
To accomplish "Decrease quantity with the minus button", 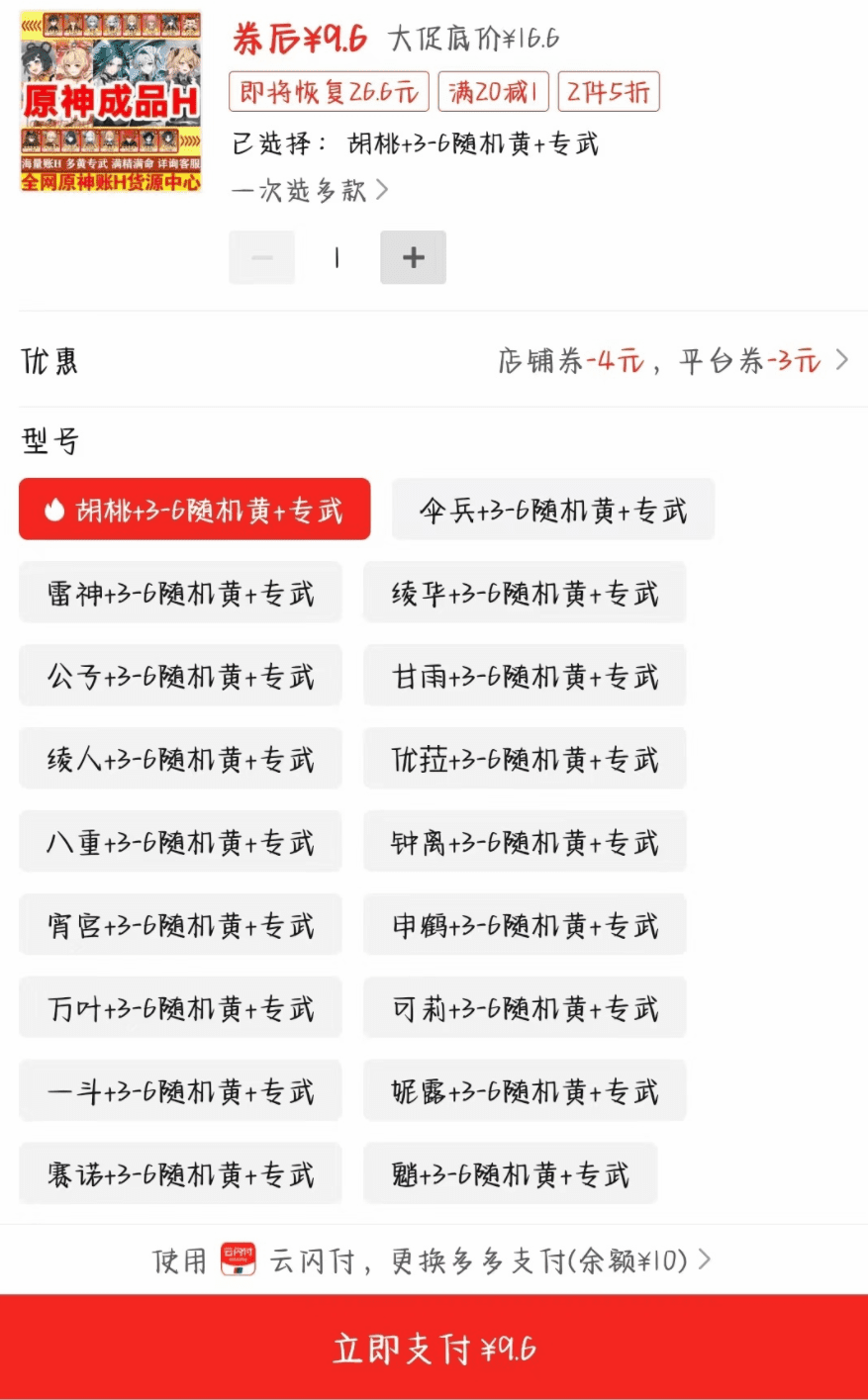I will click(x=261, y=256).
